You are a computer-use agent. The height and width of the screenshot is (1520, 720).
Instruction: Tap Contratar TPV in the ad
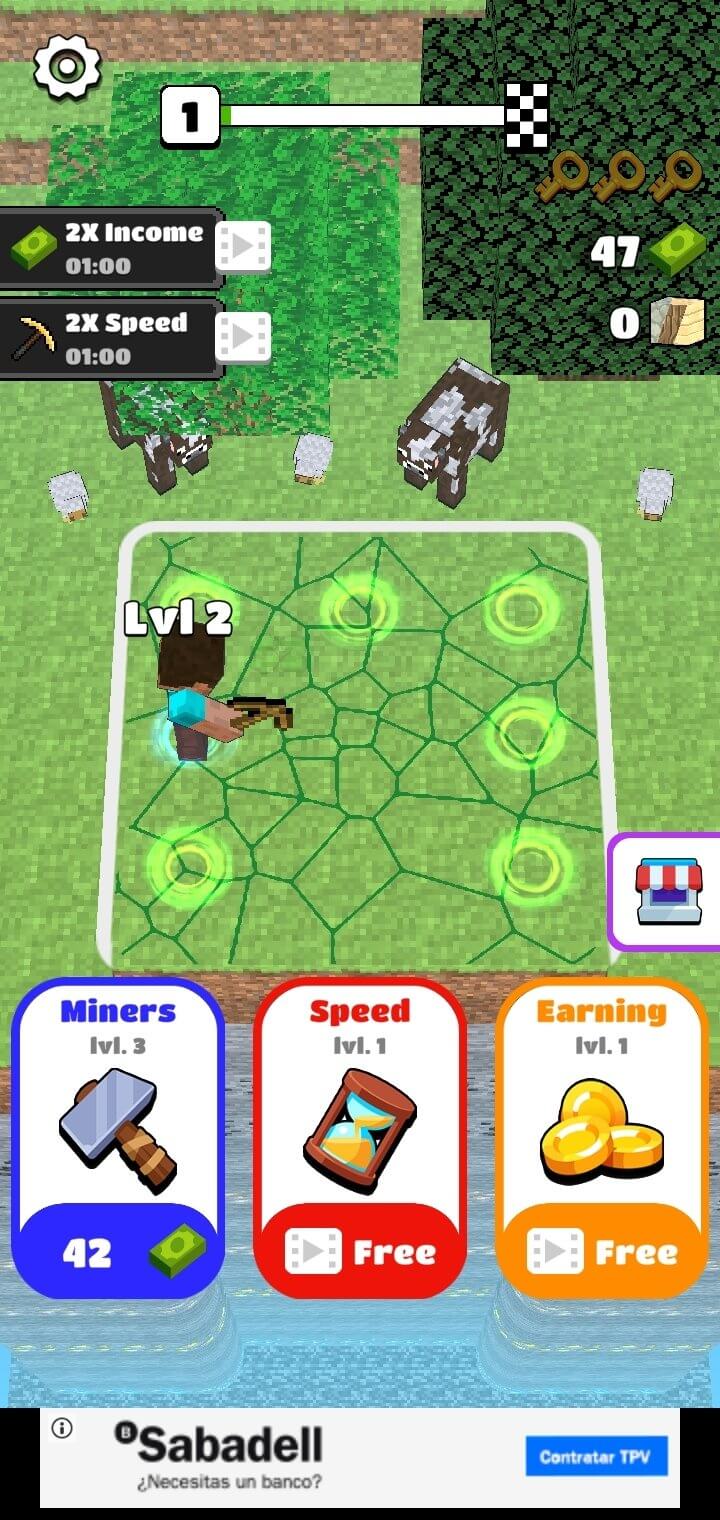click(x=596, y=1457)
